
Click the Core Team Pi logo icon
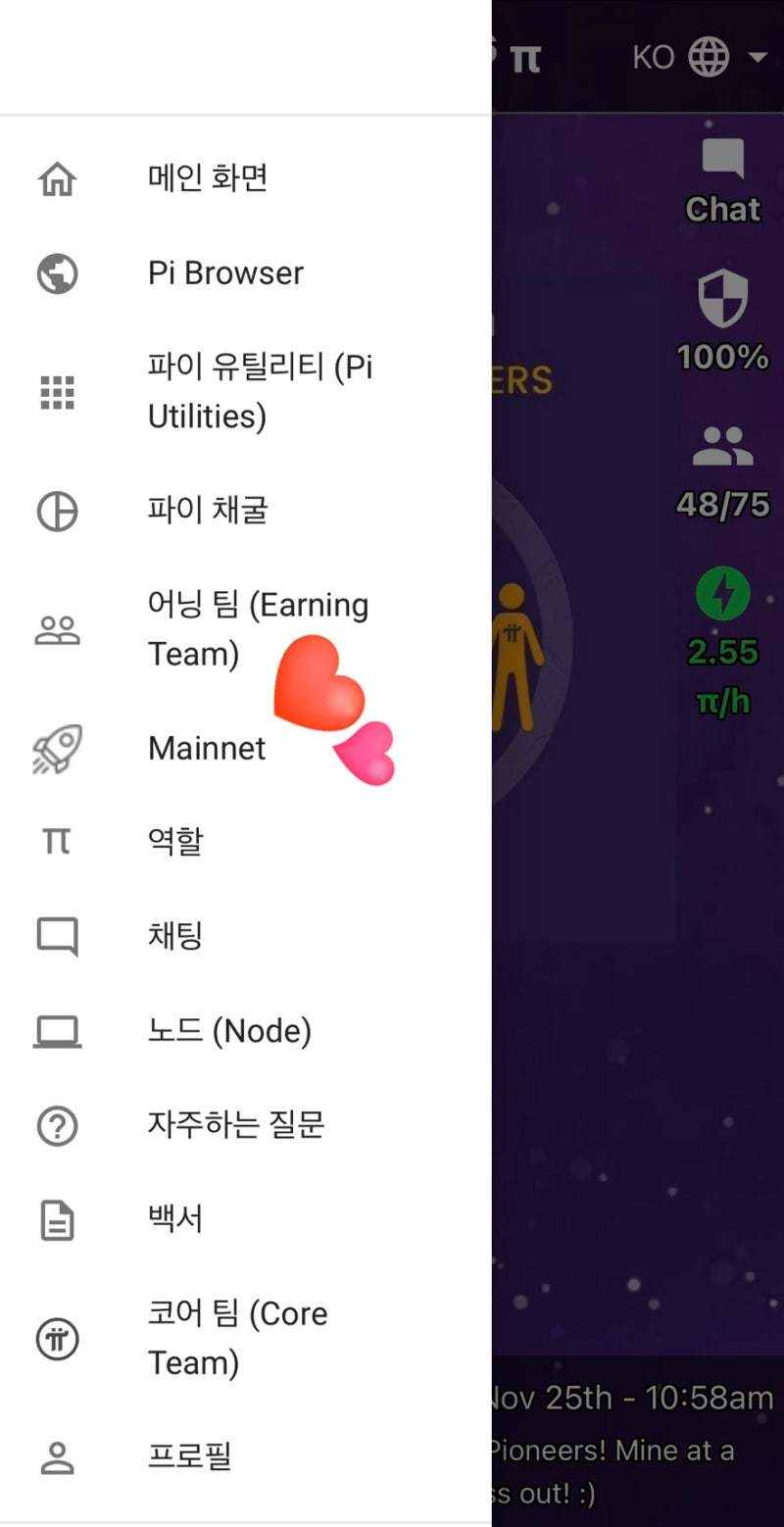(x=57, y=1337)
